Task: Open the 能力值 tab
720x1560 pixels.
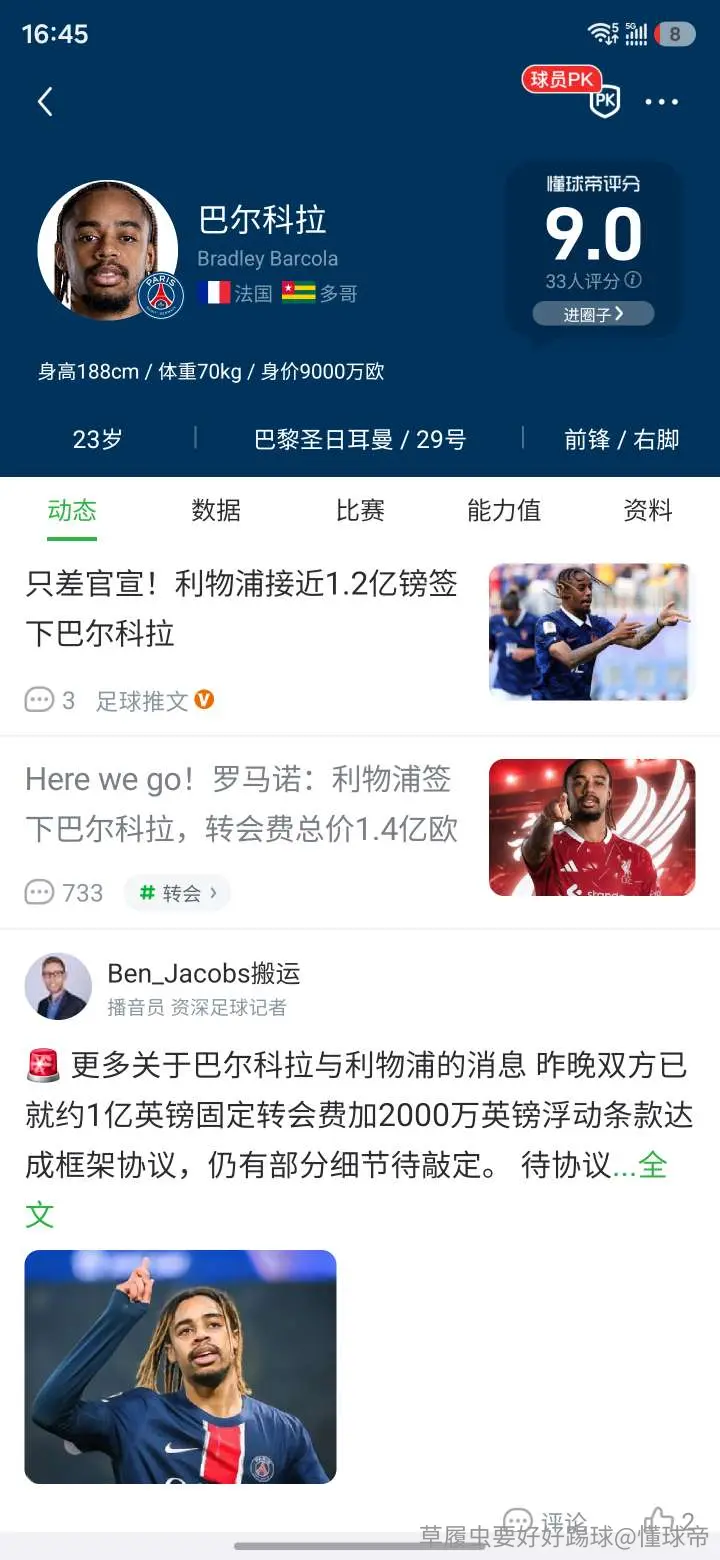Action: coord(504,511)
